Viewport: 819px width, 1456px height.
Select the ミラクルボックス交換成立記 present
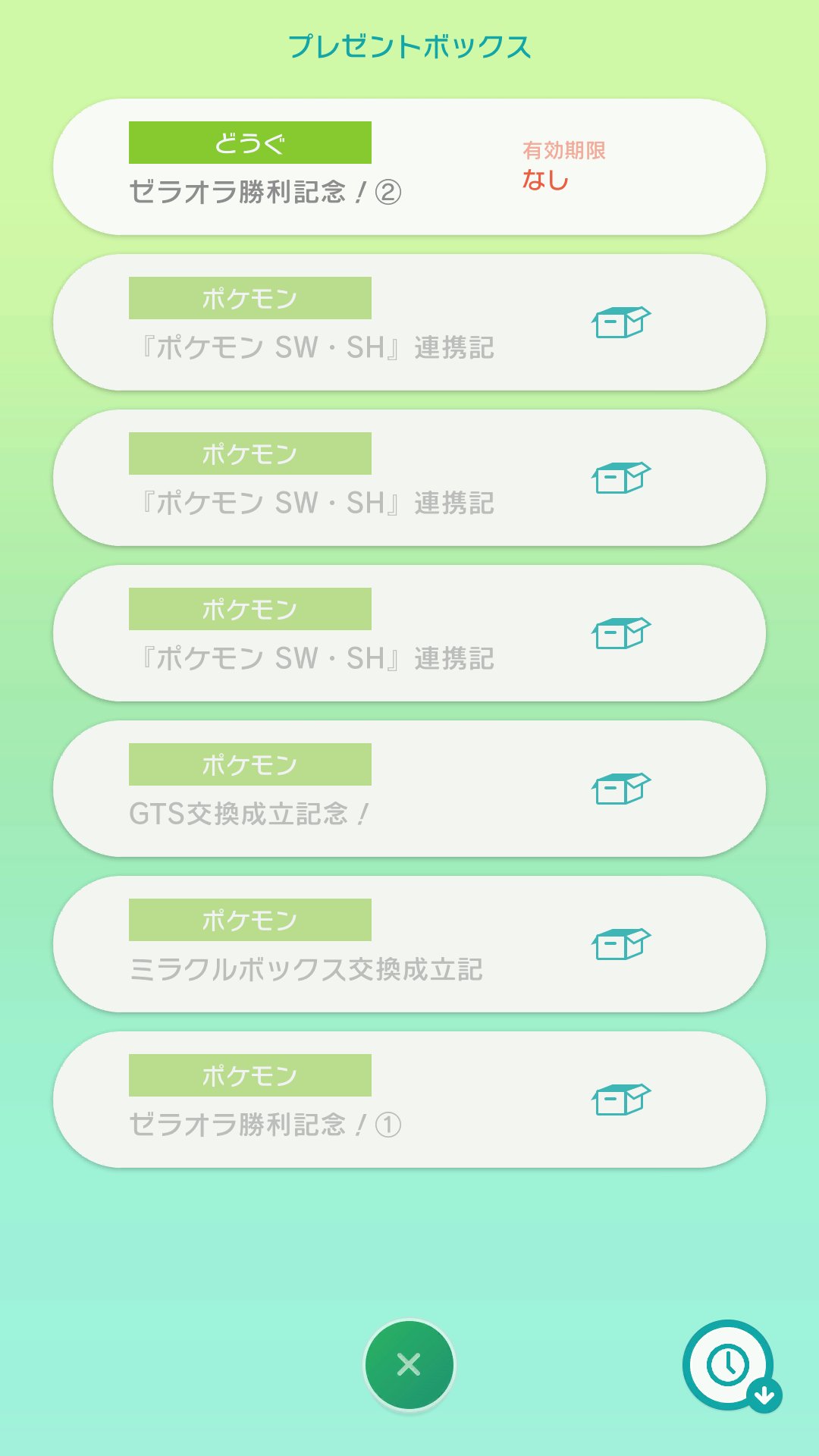[409, 944]
